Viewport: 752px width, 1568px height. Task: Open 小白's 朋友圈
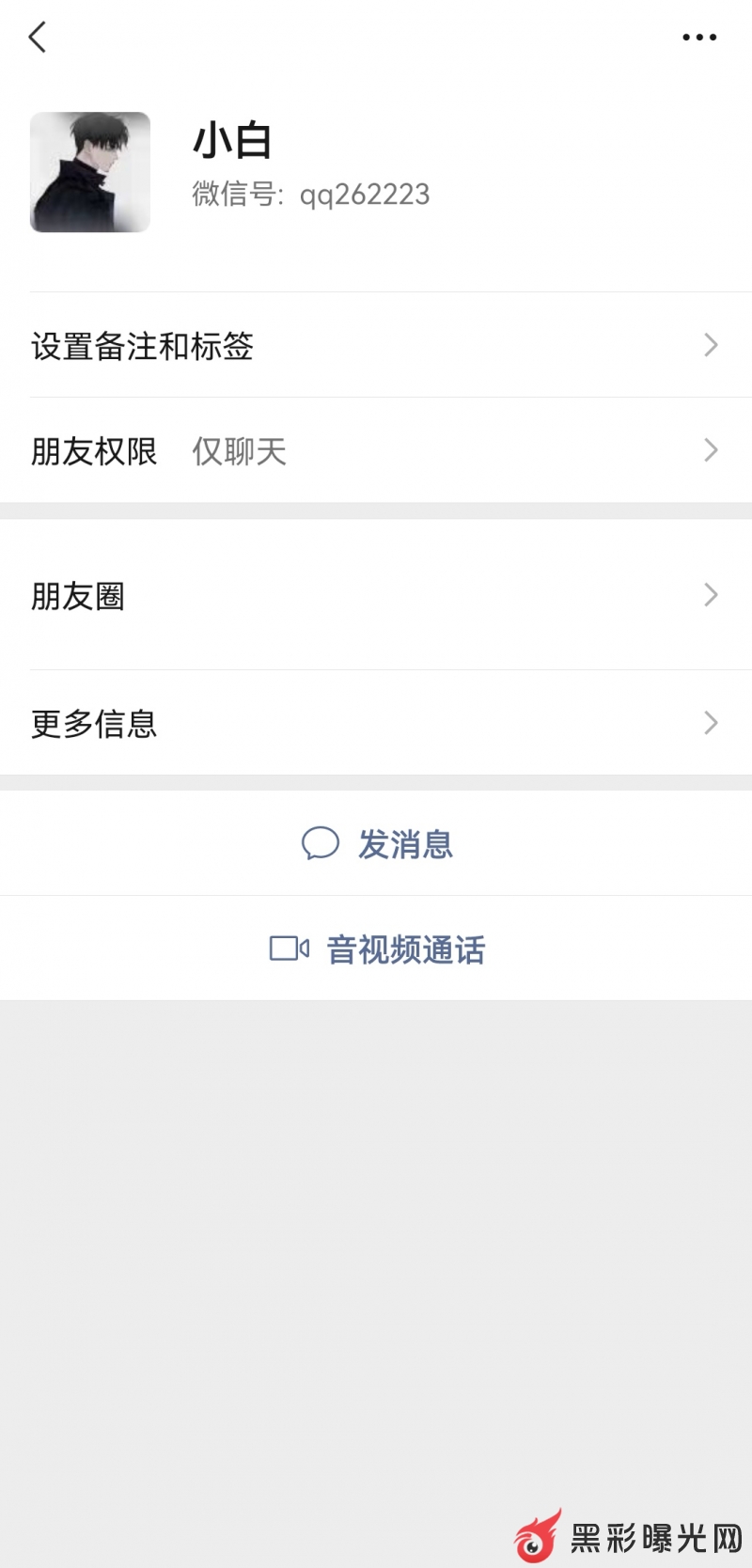tap(376, 595)
